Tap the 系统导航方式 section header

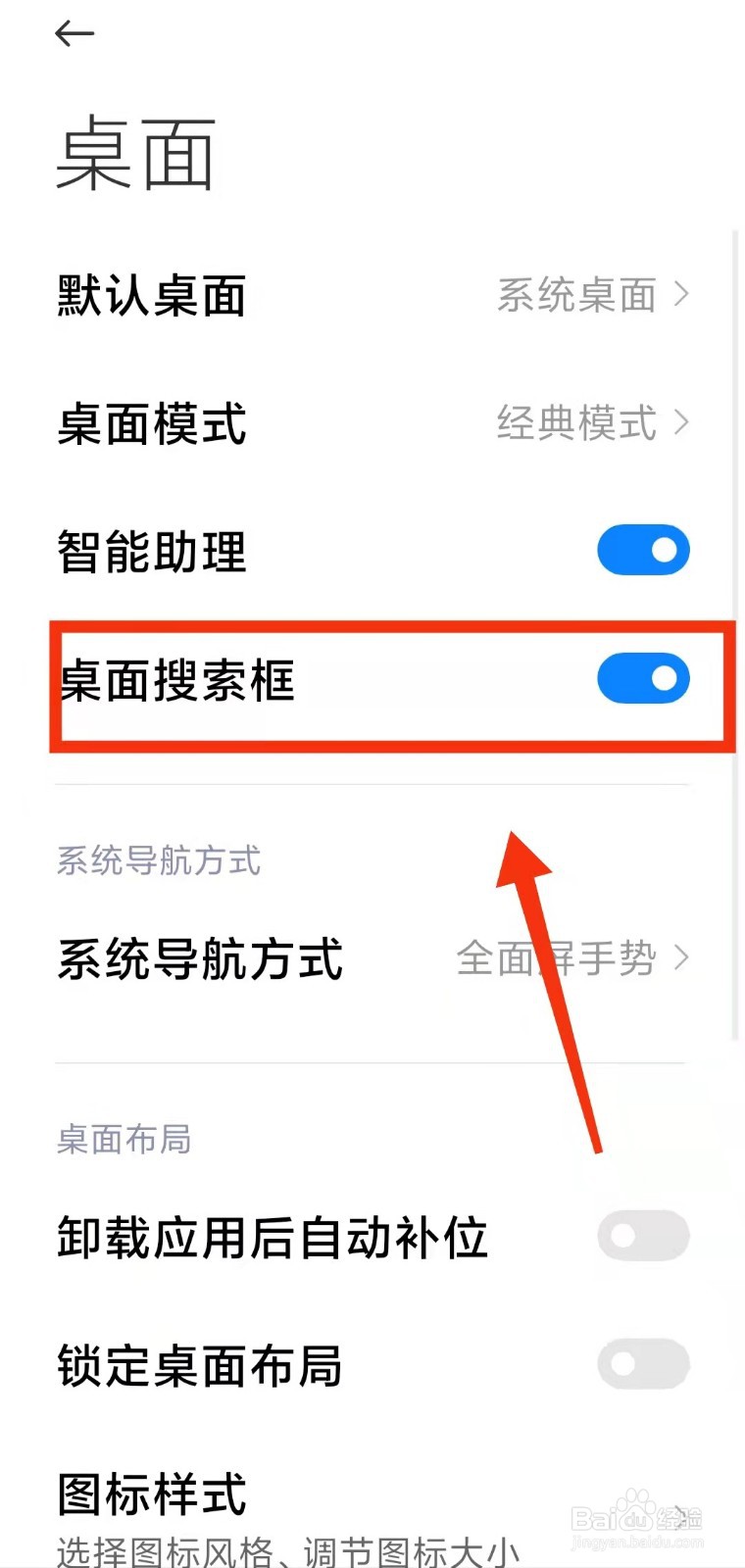158,860
